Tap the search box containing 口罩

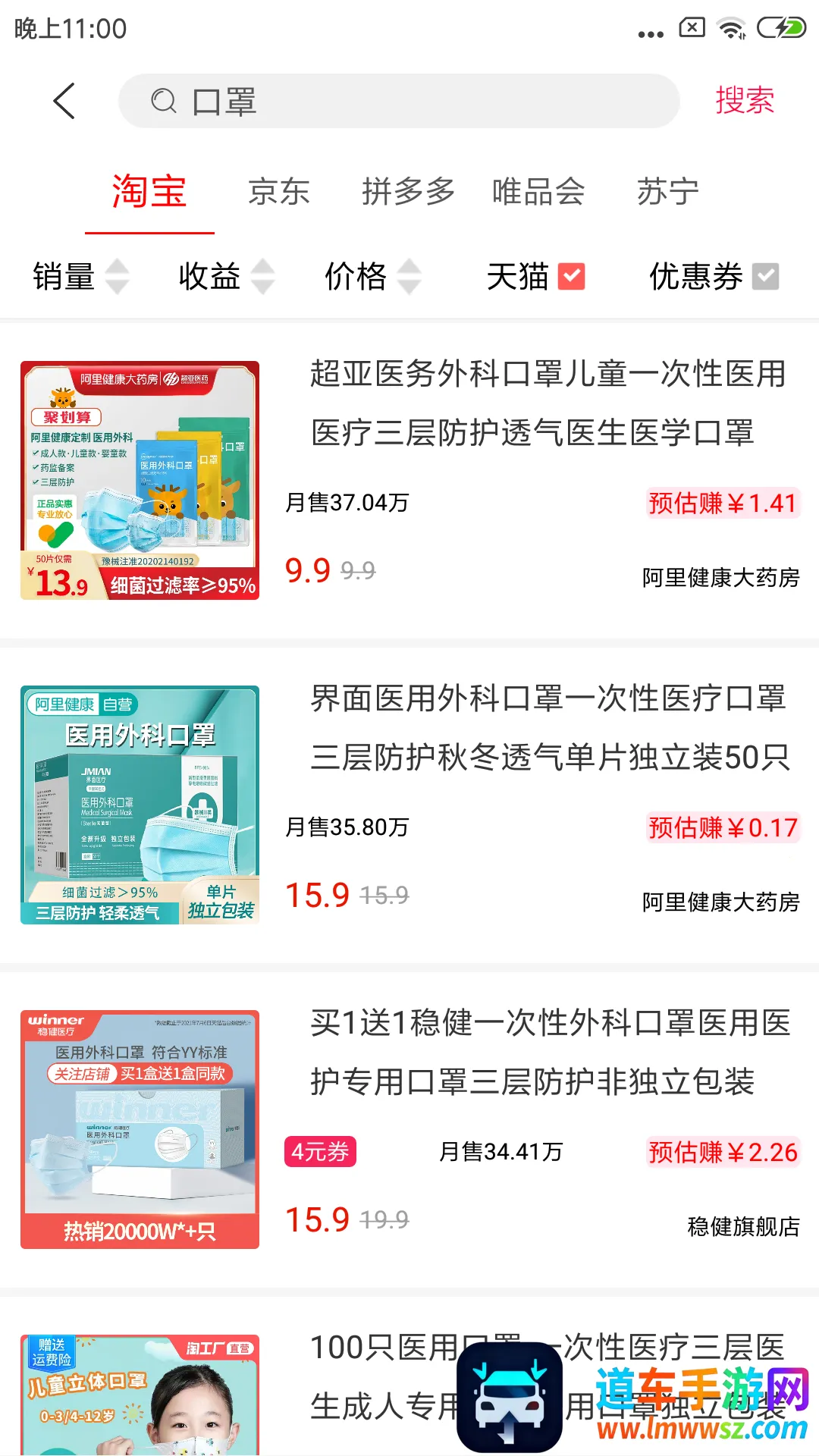tap(398, 101)
